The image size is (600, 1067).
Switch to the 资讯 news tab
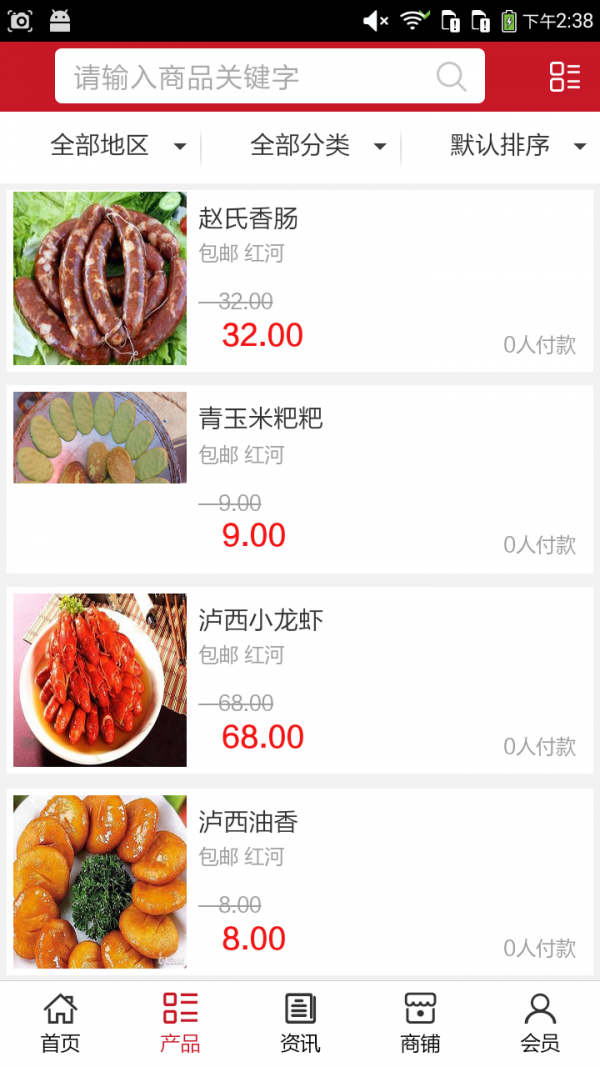[x=300, y=1023]
